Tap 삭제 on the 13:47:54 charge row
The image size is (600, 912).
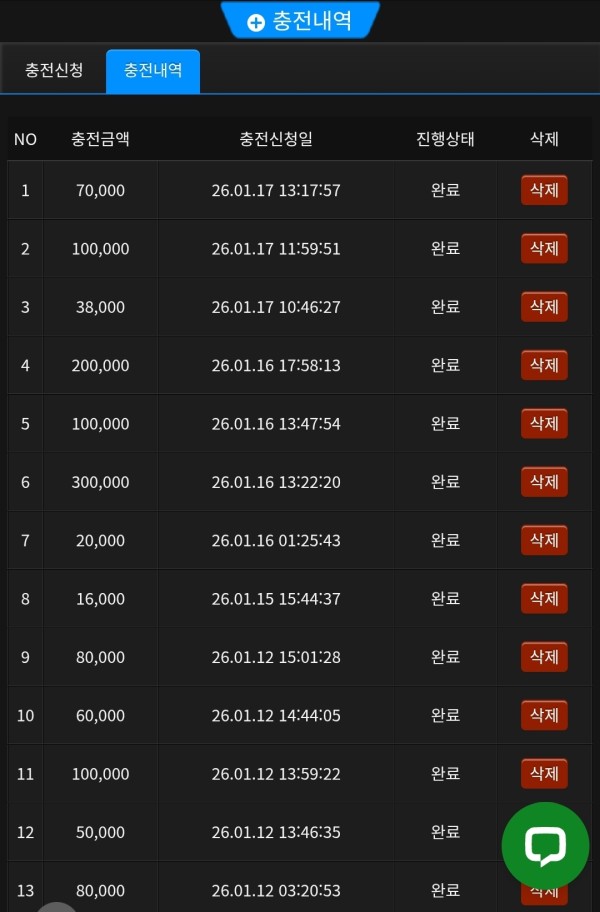coord(544,423)
